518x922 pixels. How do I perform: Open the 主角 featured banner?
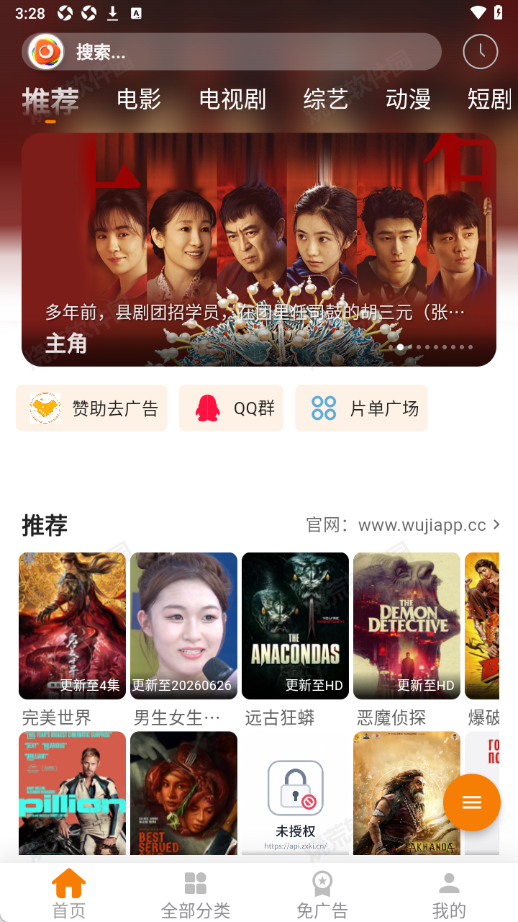(259, 249)
